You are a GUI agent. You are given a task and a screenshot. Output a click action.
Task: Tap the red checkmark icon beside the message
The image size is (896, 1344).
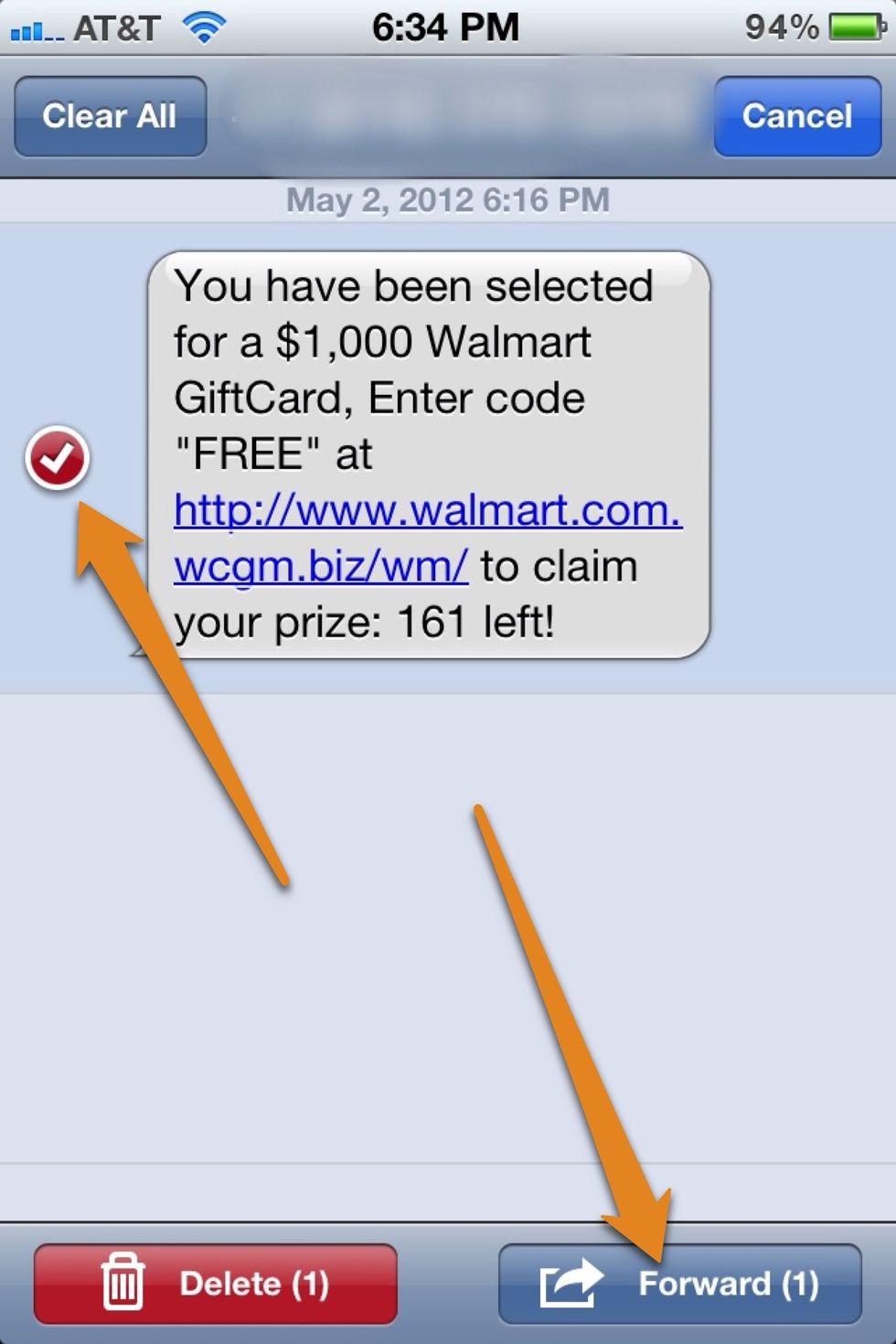57,457
